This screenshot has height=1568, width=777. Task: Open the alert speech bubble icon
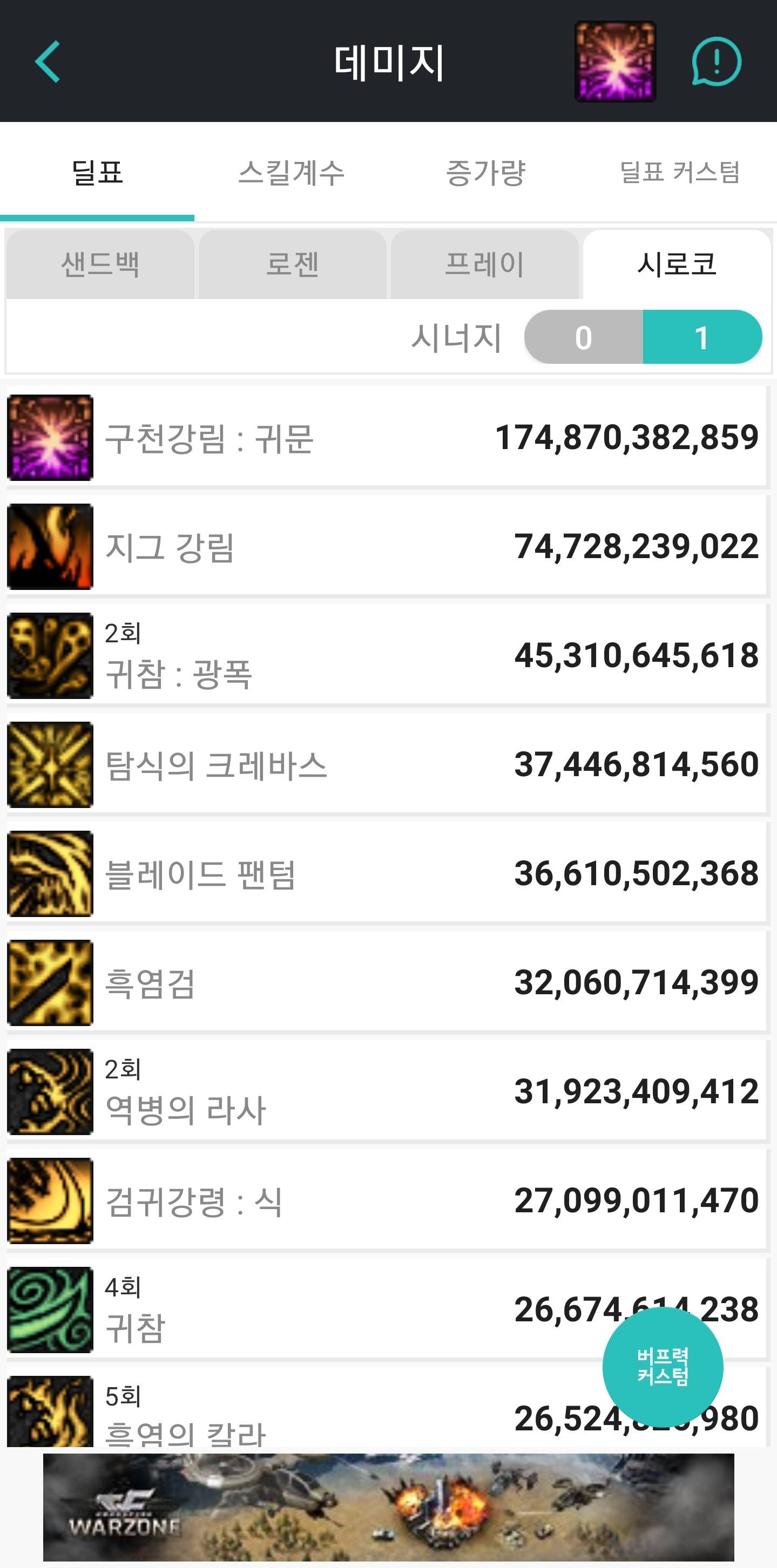tap(716, 62)
